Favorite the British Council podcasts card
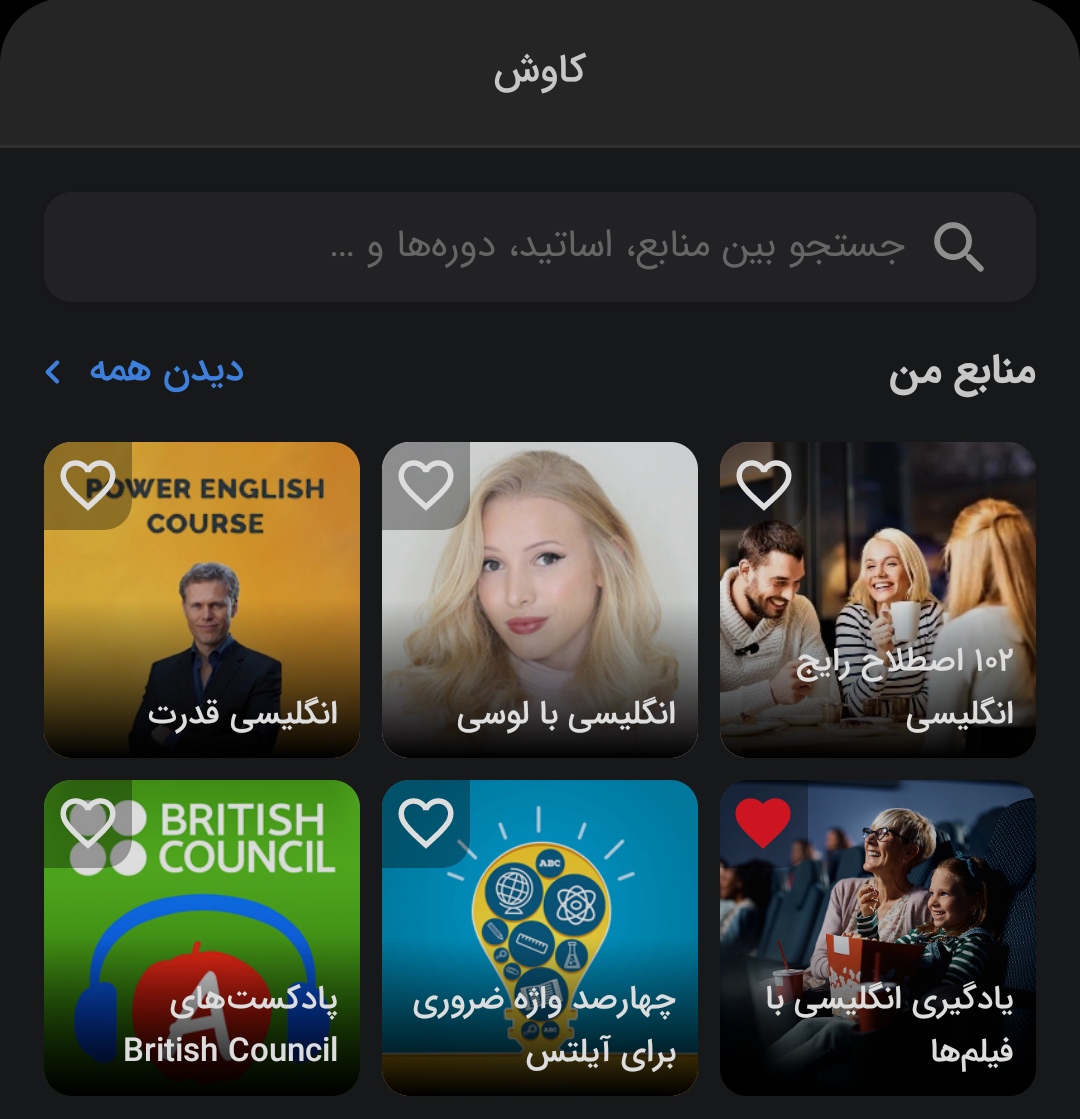The height and width of the screenshot is (1119, 1080). (x=88, y=823)
